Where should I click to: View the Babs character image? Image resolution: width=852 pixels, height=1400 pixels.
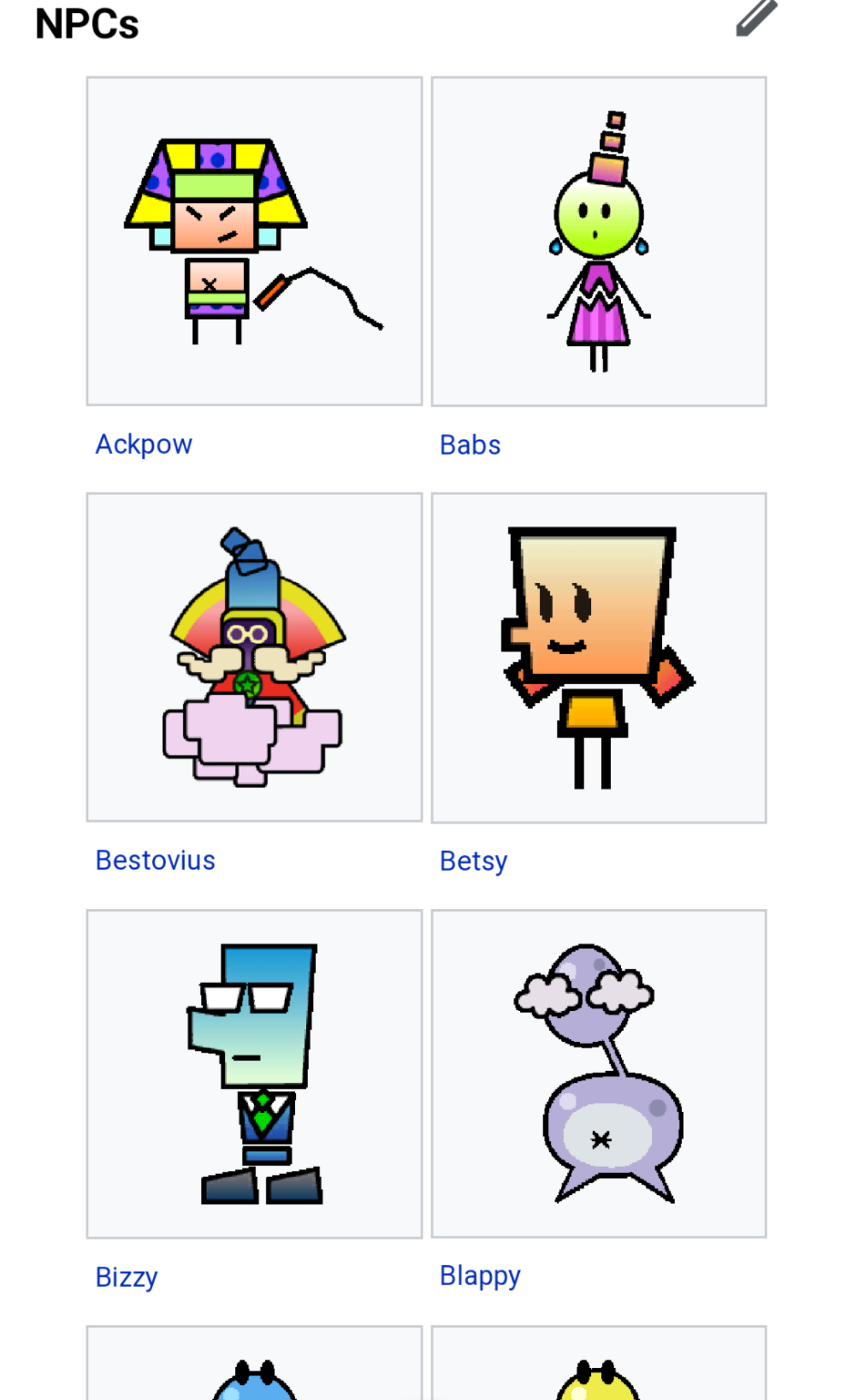(599, 241)
